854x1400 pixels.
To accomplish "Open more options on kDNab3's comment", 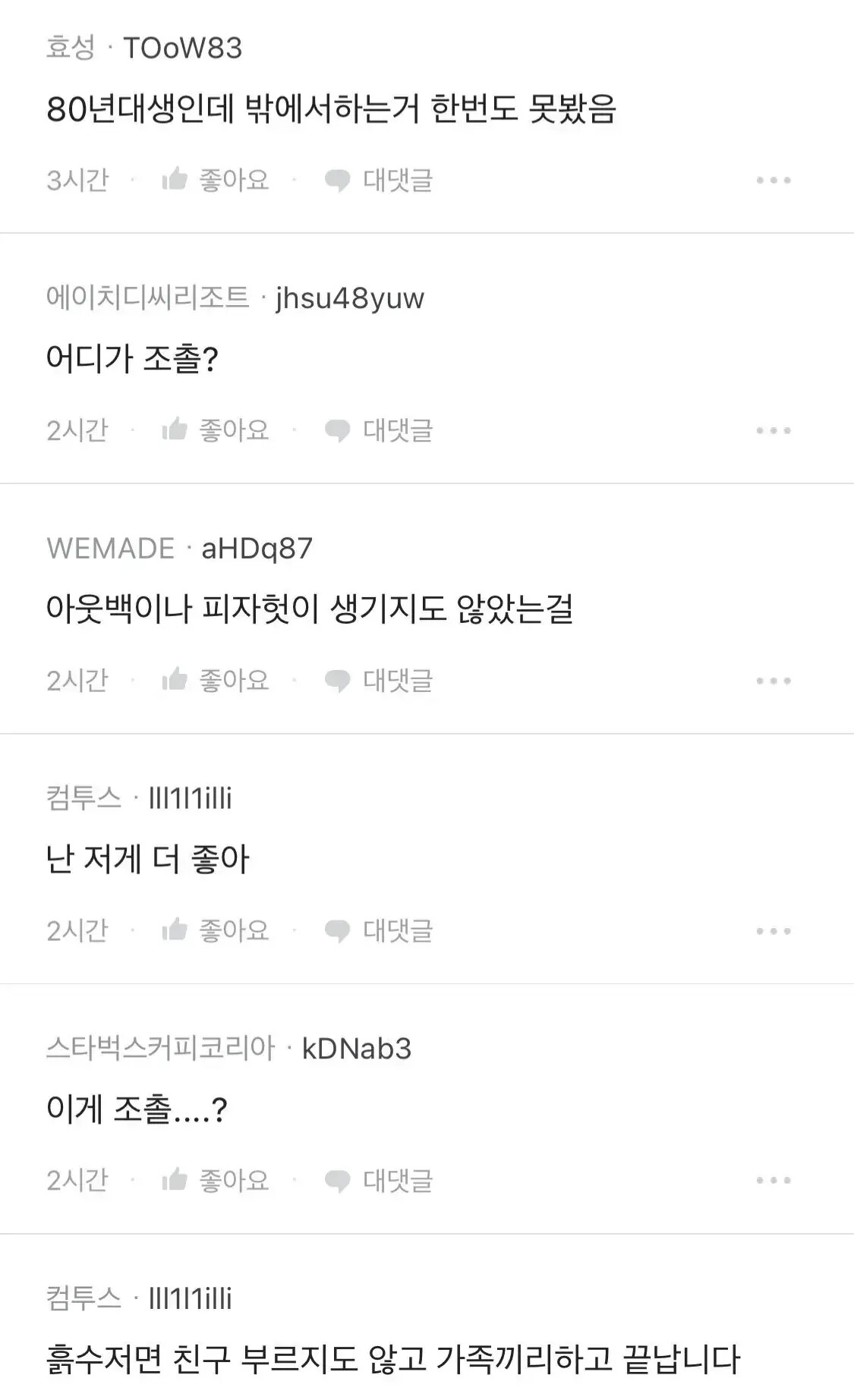I will pyautogui.click(x=774, y=1181).
